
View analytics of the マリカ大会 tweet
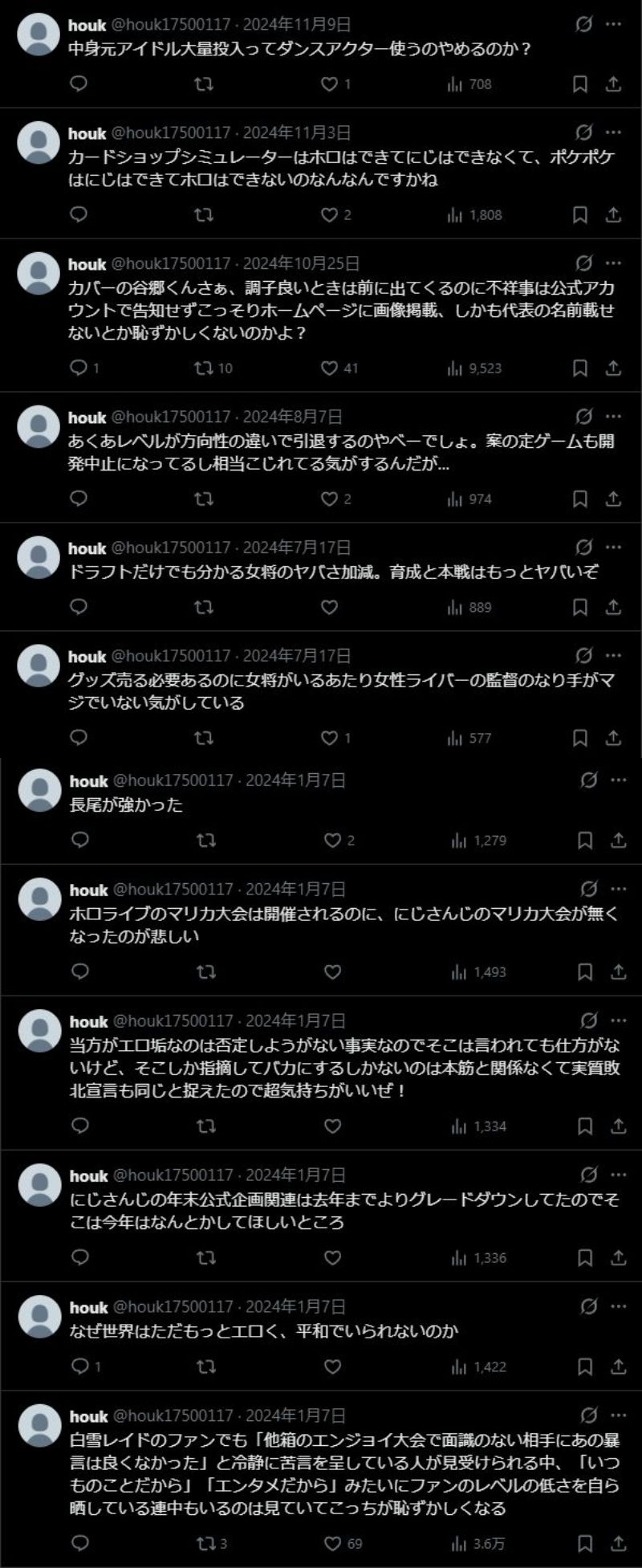(x=478, y=971)
